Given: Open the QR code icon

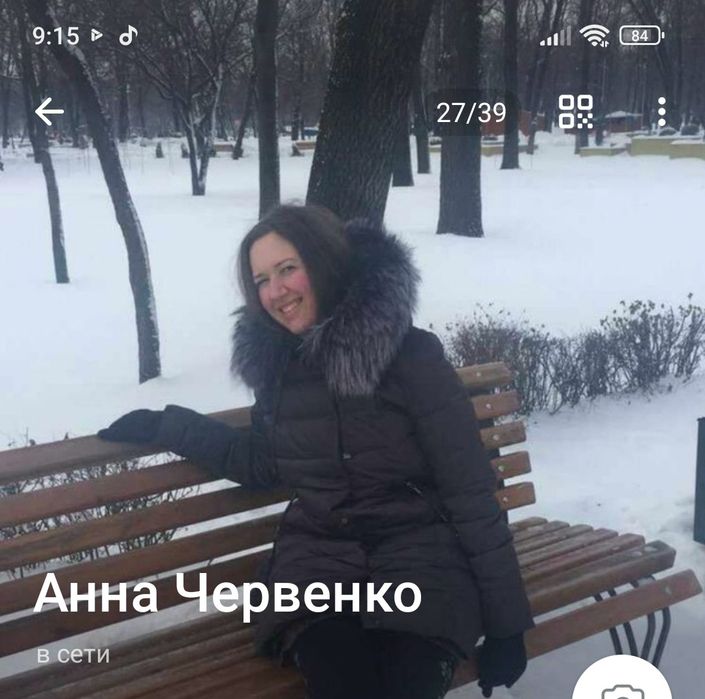Looking at the screenshot, I should [x=575, y=112].
